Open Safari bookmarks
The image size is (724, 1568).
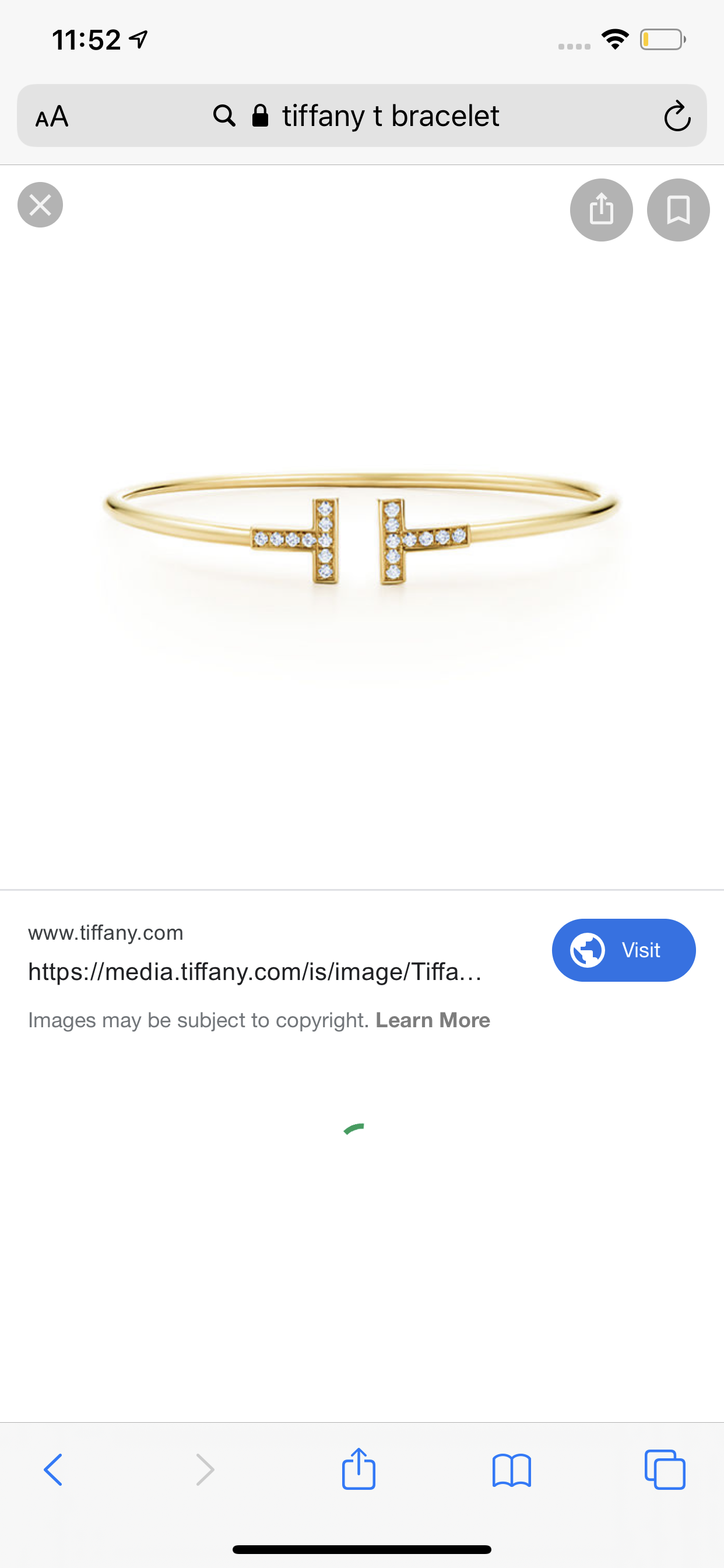click(512, 1470)
